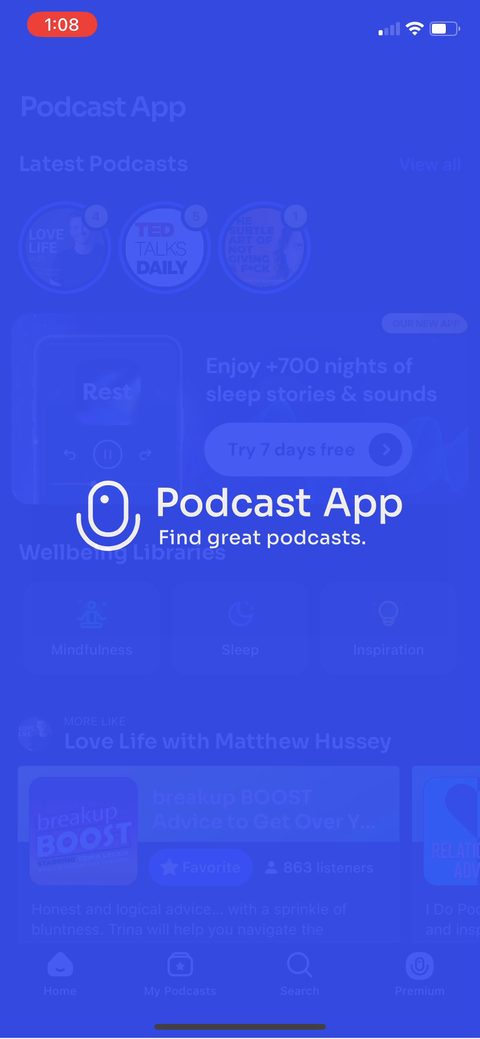This screenshot has width=480, height=1039.
Task: Switch to the My Podcasts tab
Action: 180,975
